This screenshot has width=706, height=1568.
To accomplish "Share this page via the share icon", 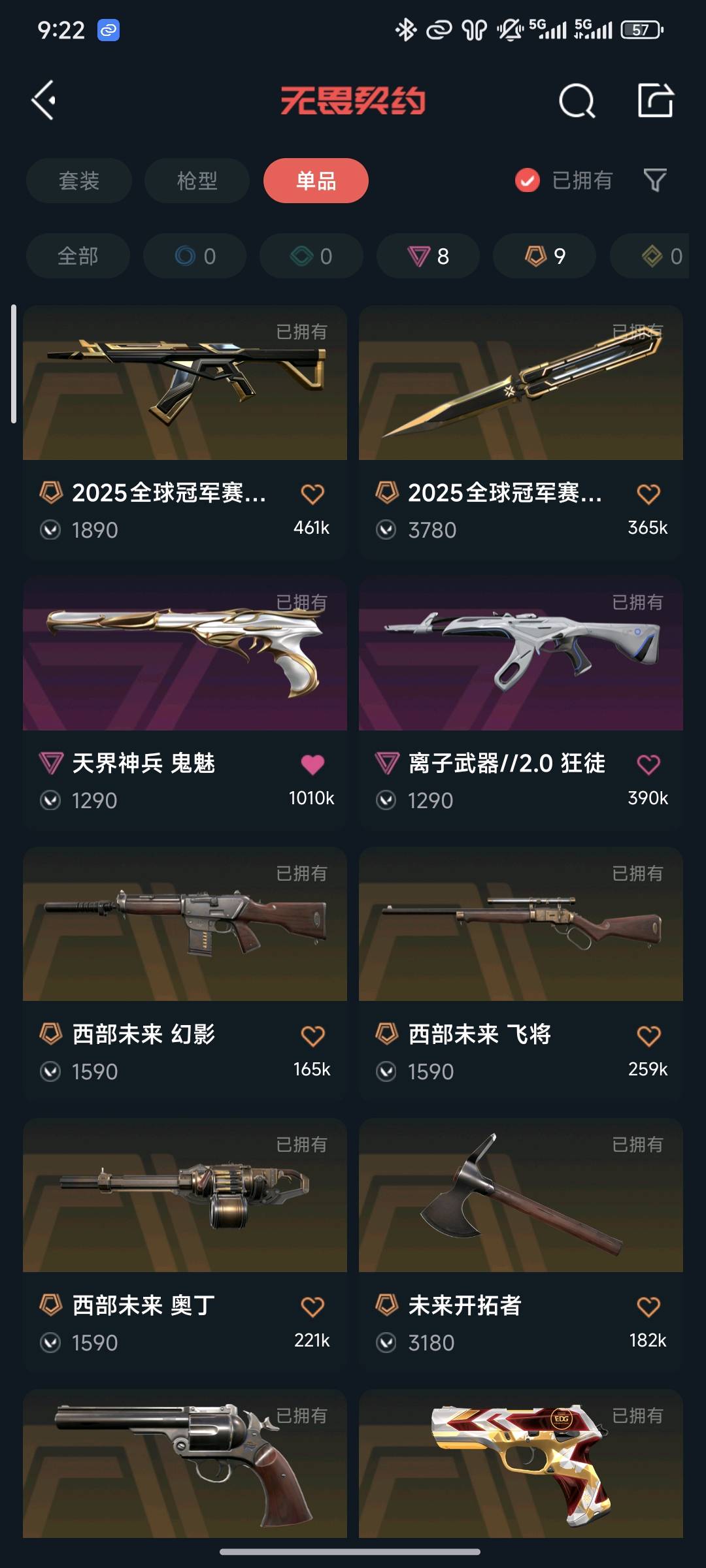I will [655, 101].
